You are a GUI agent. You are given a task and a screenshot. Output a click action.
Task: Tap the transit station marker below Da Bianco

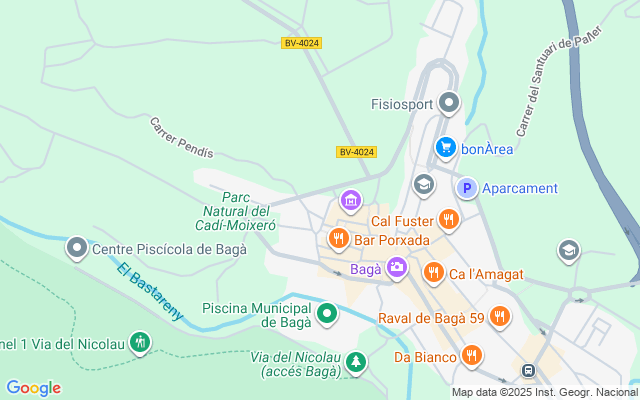[528, 371]
